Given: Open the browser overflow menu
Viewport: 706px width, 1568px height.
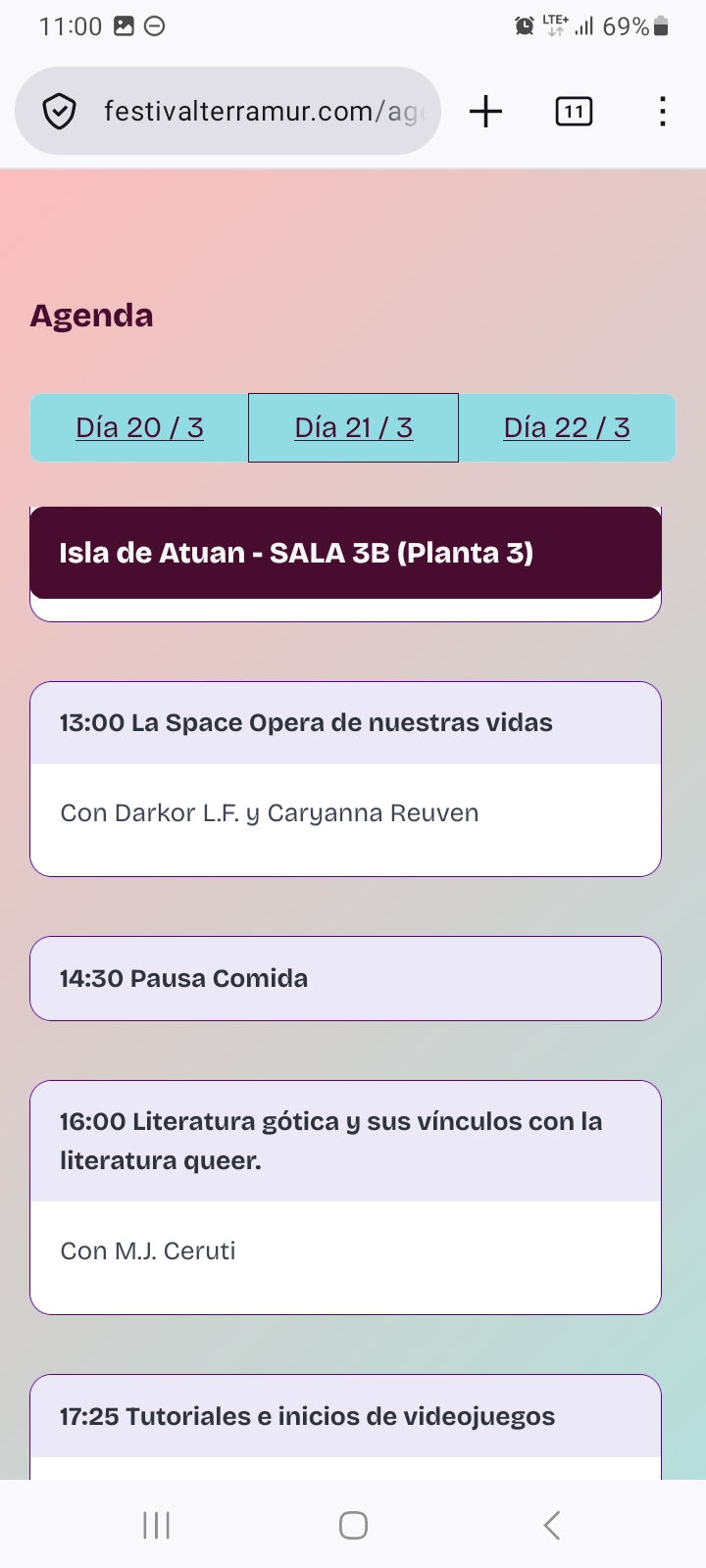Looking at the screenshot, I should pyautogui.click(x=663, y=112).
